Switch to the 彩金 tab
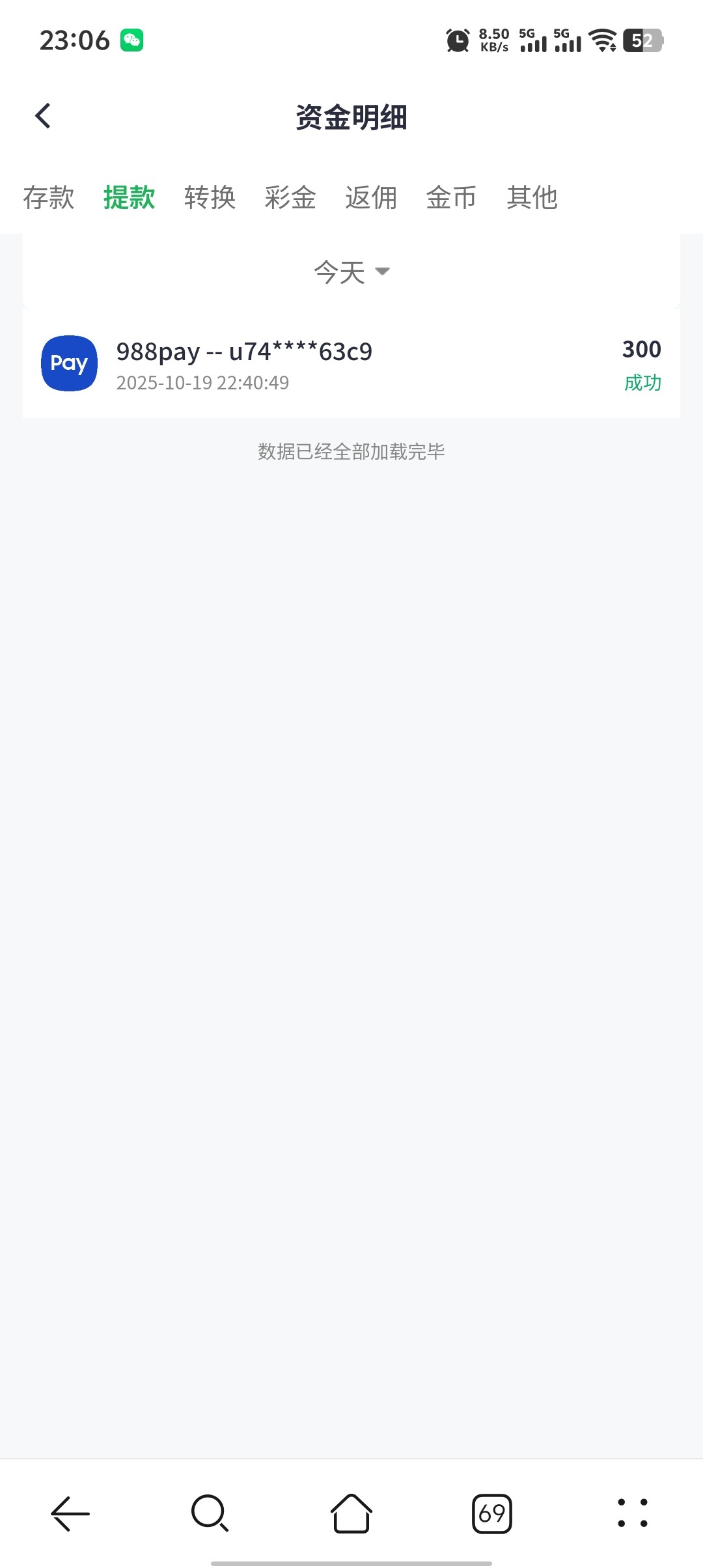The width and height of the screenshot is (703, 1568). click(x=290, y=197)
